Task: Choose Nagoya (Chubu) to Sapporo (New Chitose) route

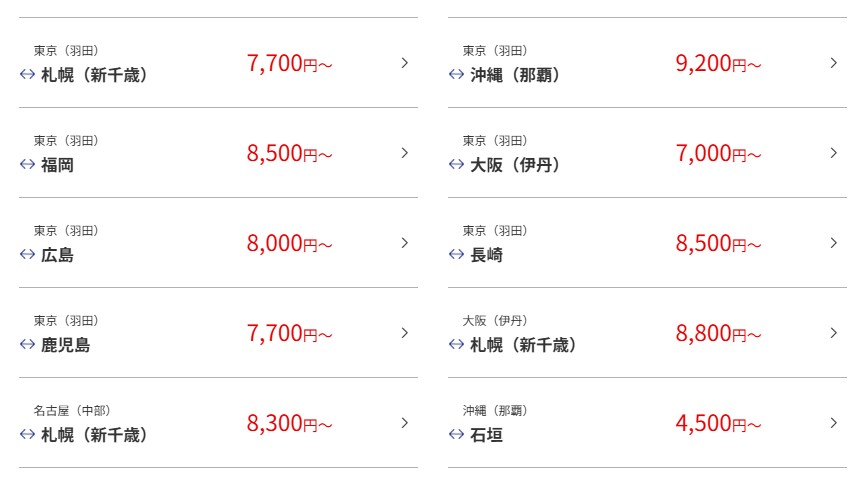Action: coord(218,423)
